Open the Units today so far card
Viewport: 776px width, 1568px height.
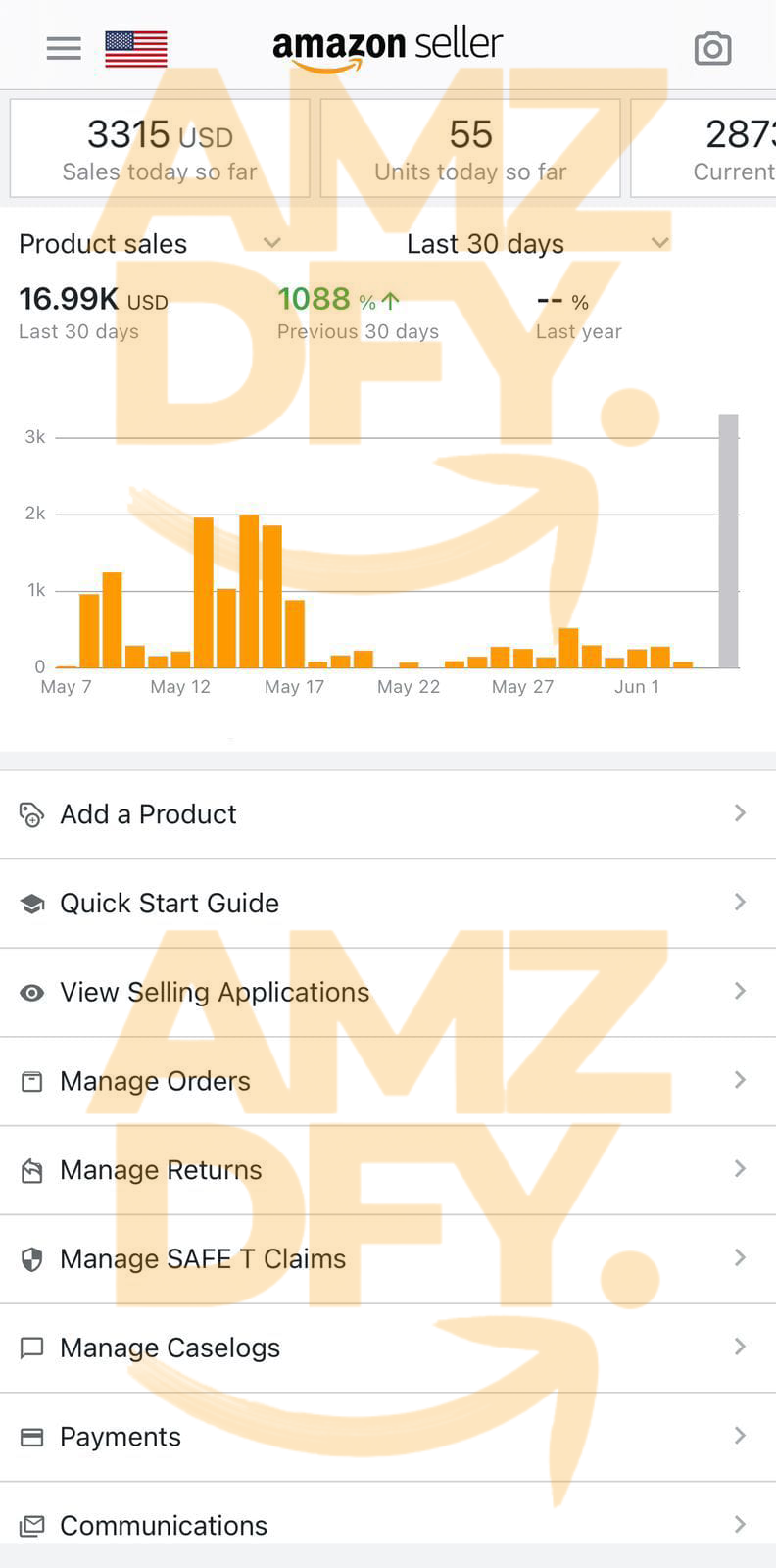point(470,148)
